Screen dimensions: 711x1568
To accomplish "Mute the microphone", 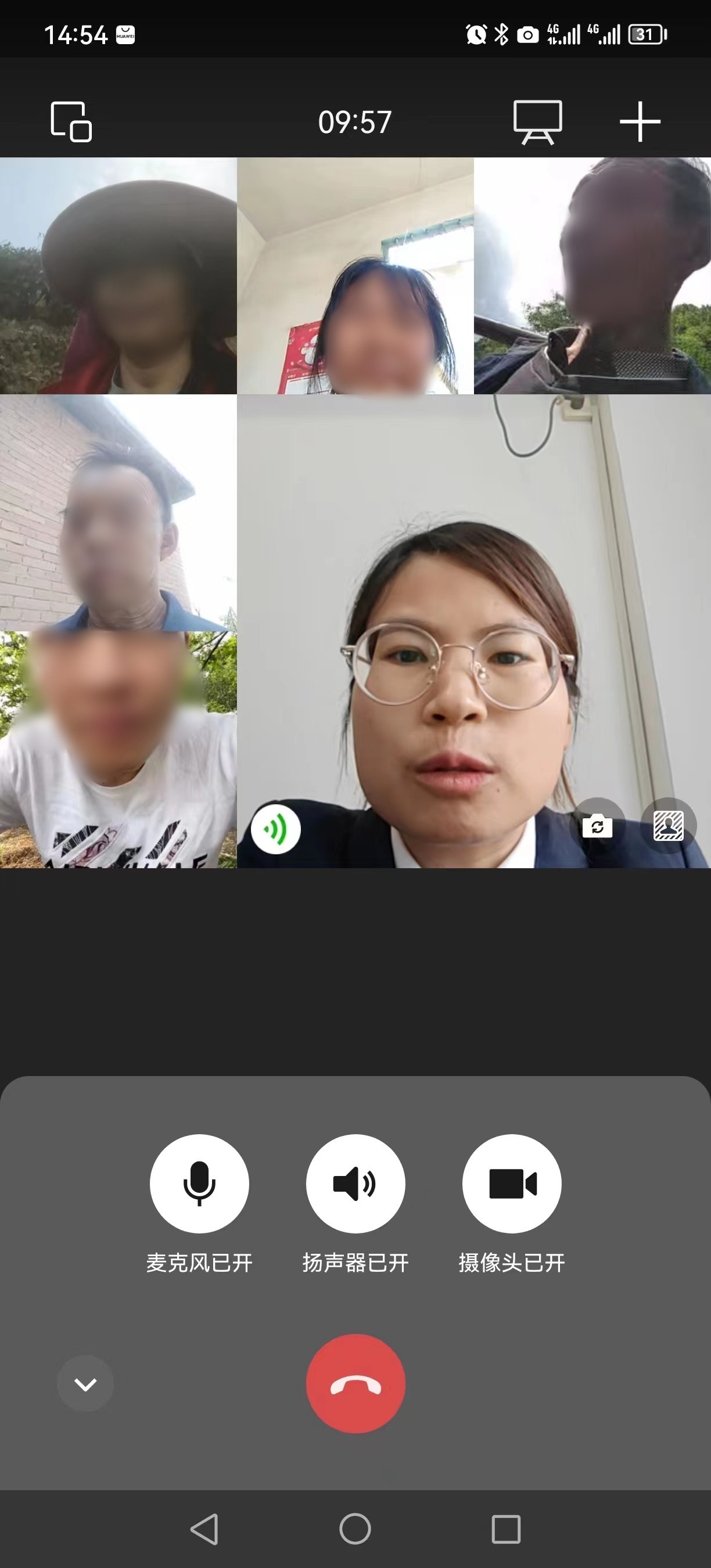I will pos(199,1184).
